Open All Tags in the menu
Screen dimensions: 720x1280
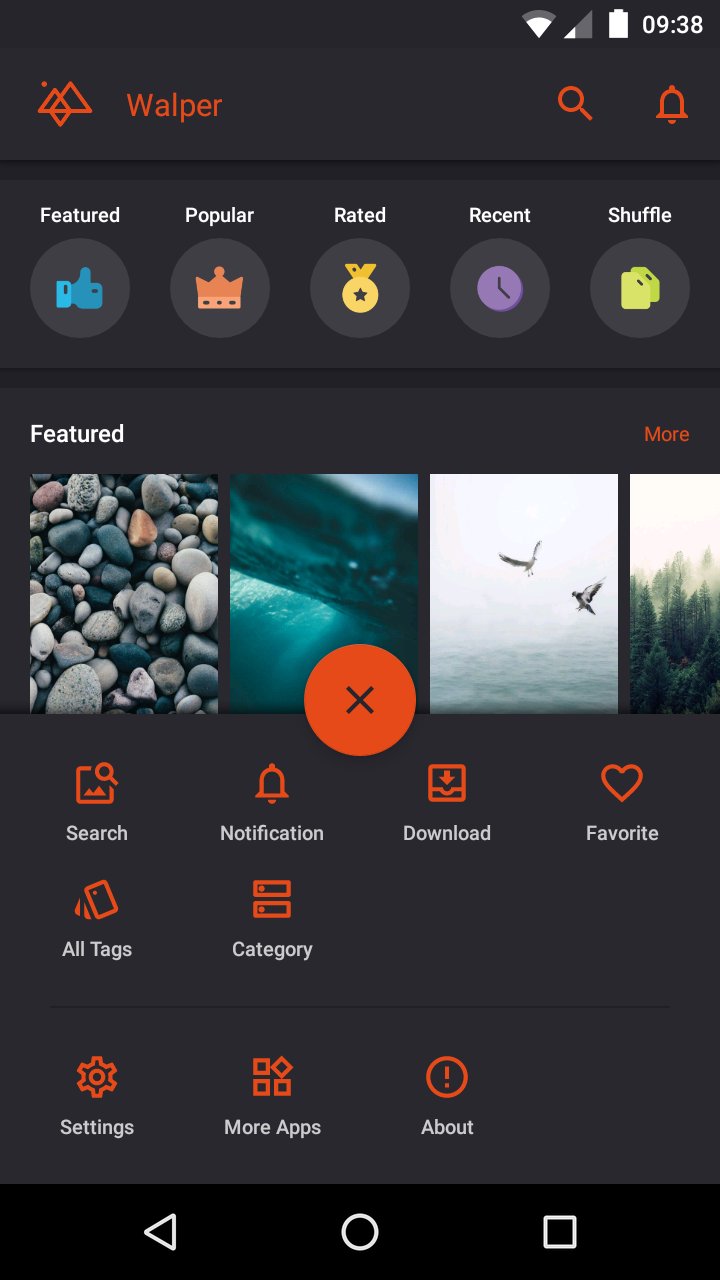click(97, 919)
